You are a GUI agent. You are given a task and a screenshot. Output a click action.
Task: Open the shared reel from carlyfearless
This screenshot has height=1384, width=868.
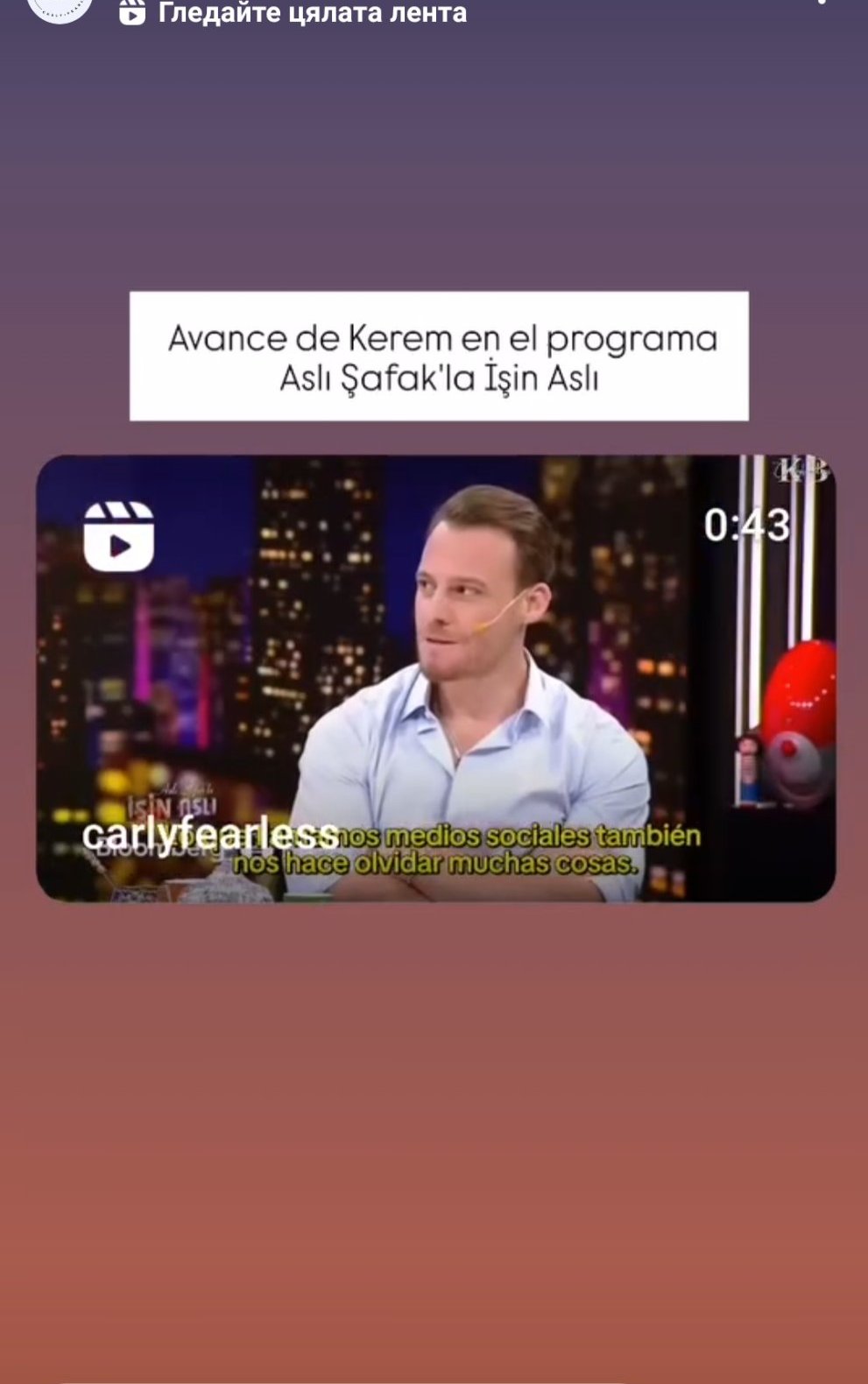[435, 678]
